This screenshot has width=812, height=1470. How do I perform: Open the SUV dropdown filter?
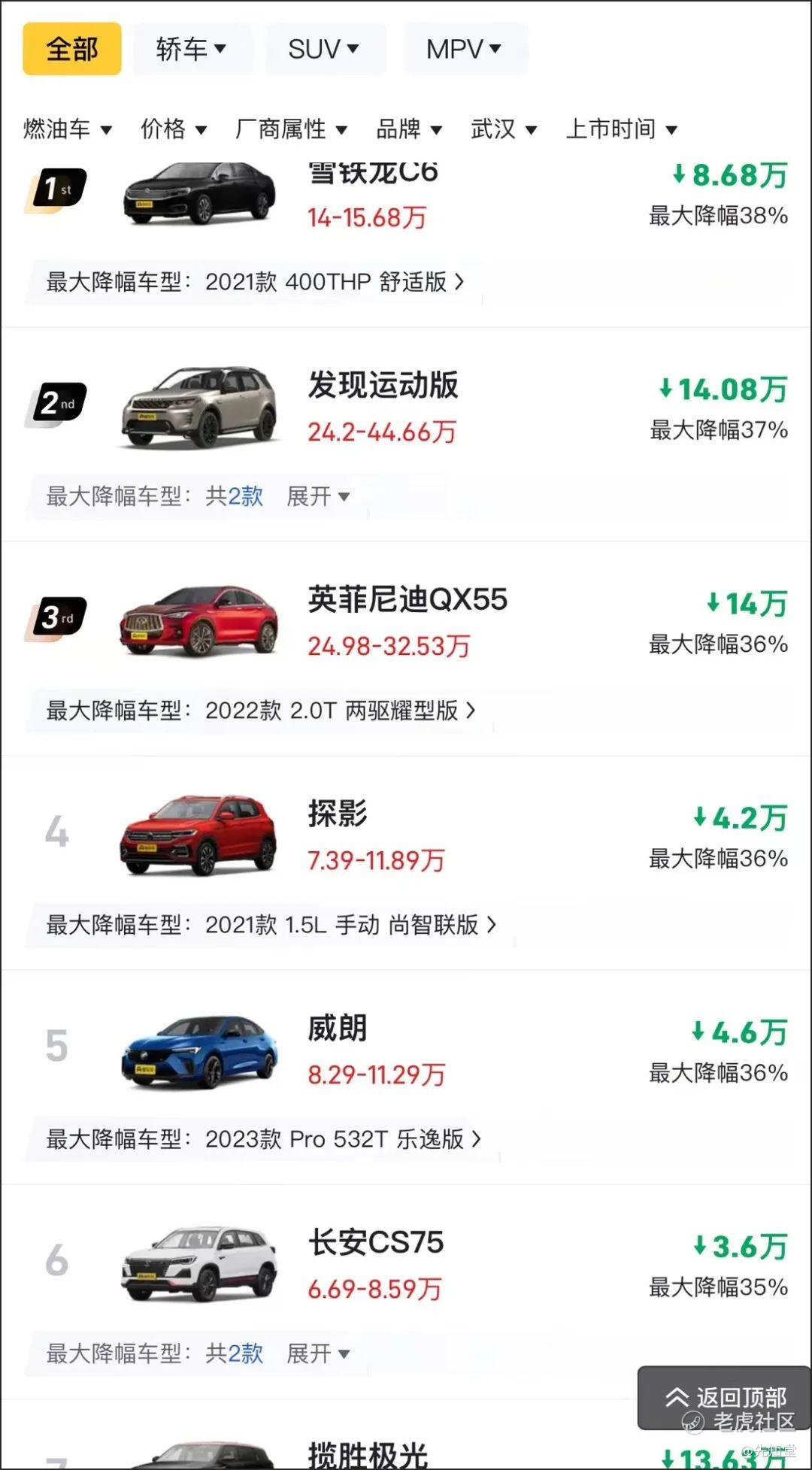(325, 49)
